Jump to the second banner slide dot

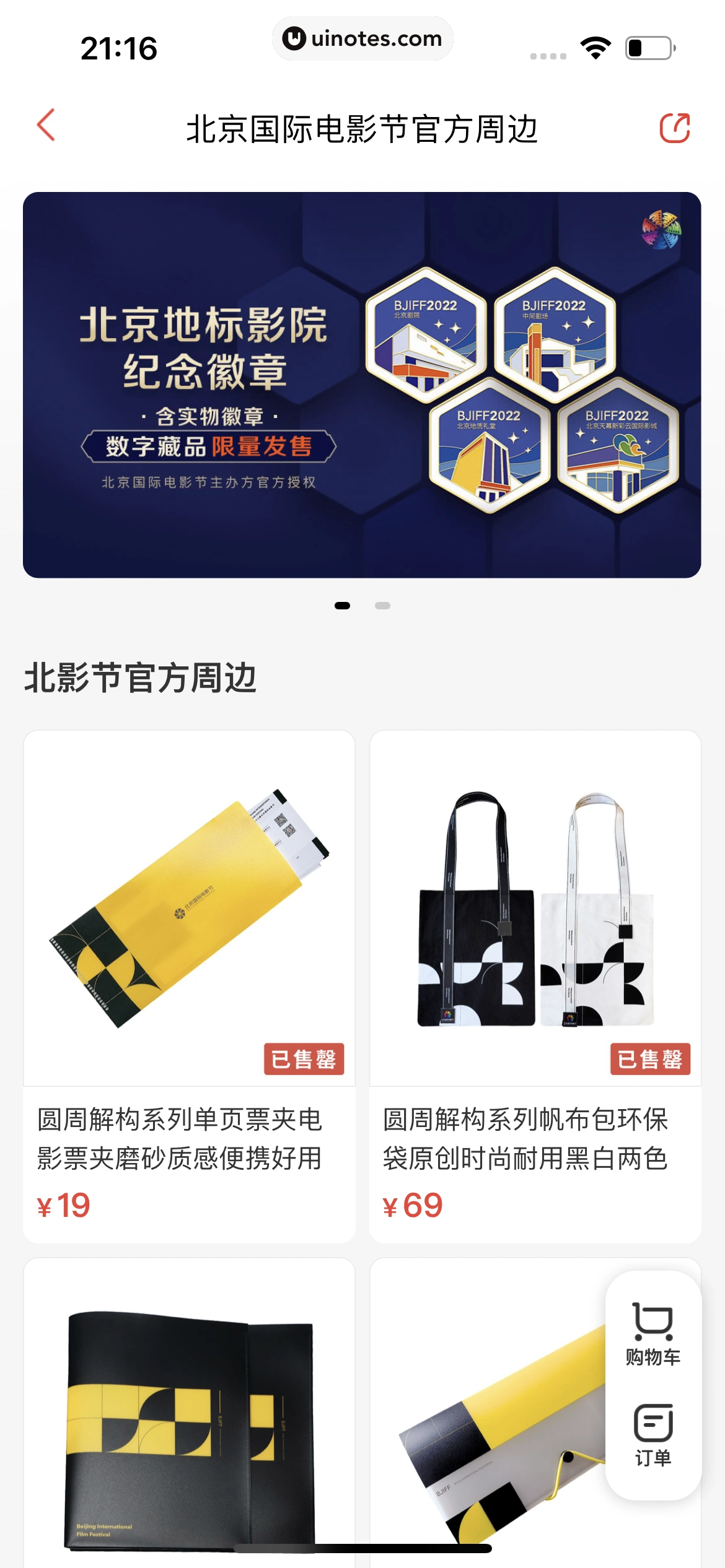click(x=382, y=606)
